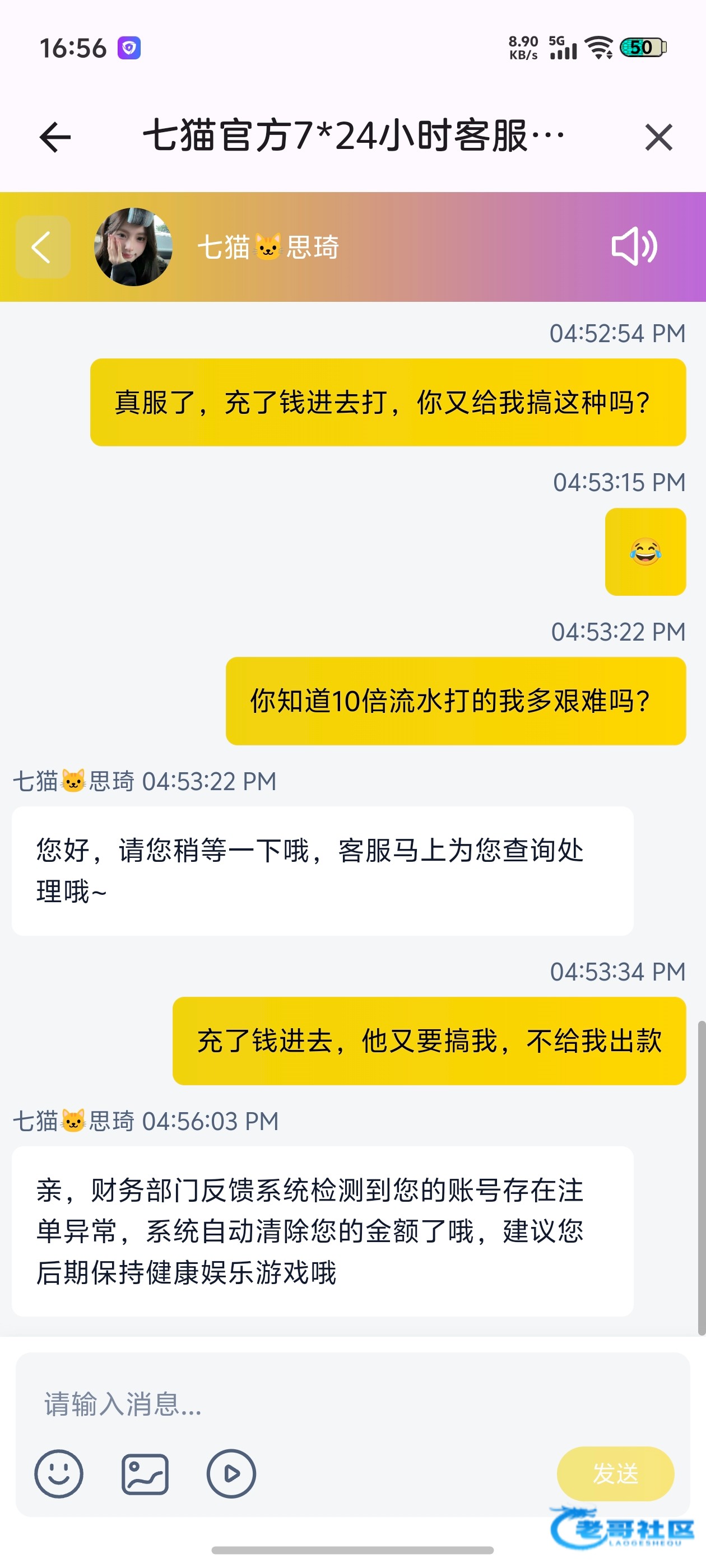The image size is (706, 1568).
Task: Toggle the chat sound speaker icon
Action: tap(634, 246)
